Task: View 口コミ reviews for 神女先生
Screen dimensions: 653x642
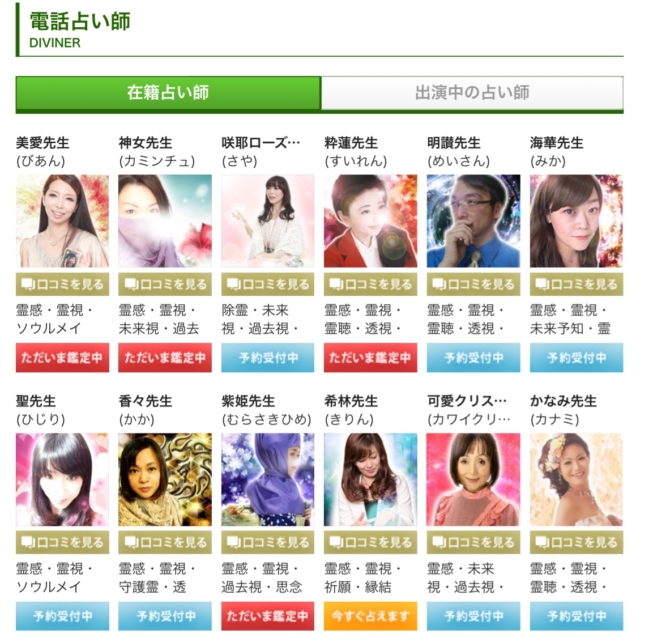Action: (x=165, y=284)
